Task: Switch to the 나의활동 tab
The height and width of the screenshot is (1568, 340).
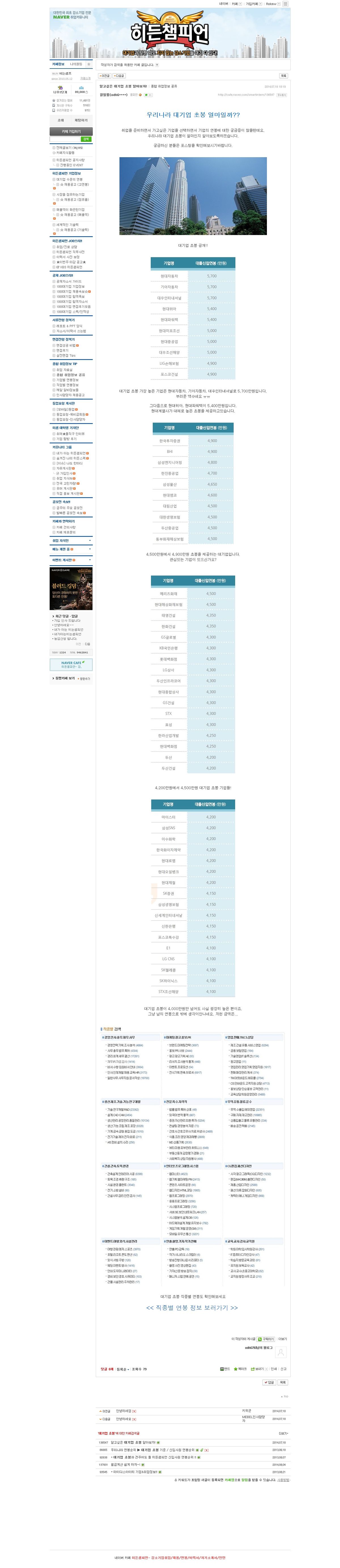Action: point(76,64)
